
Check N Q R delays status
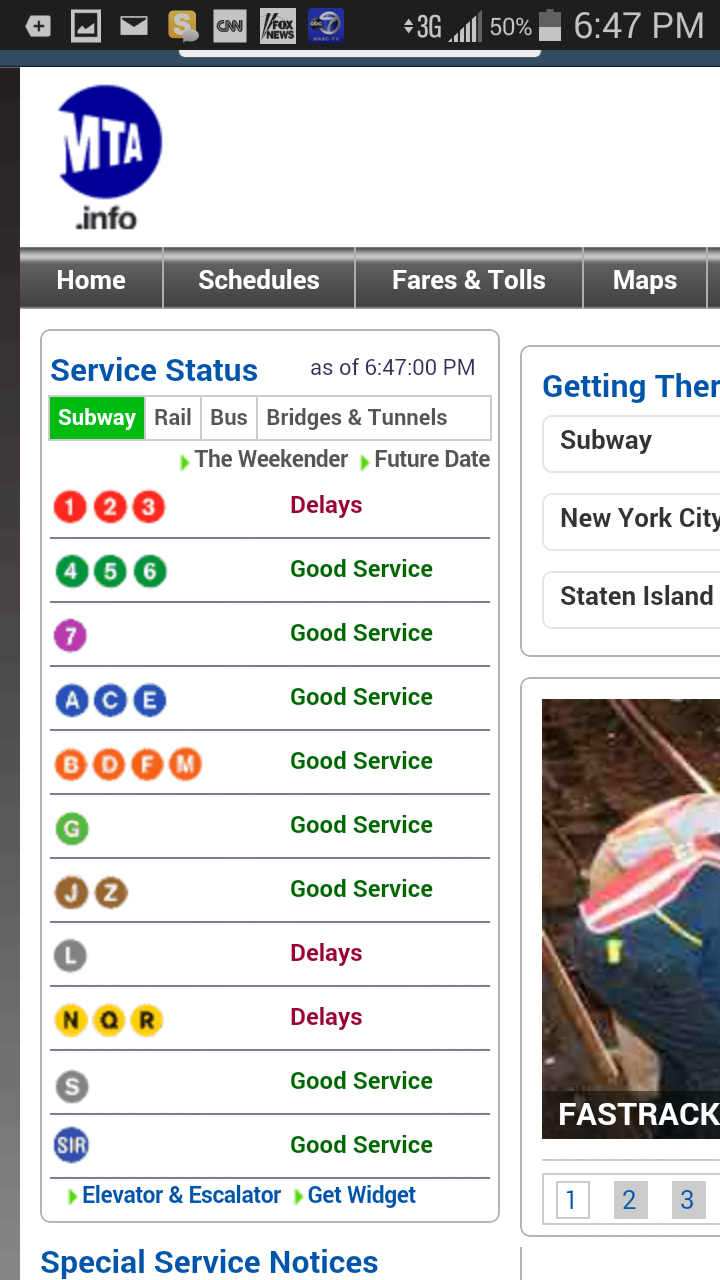pyautogui.click(x=326, y=1017)
